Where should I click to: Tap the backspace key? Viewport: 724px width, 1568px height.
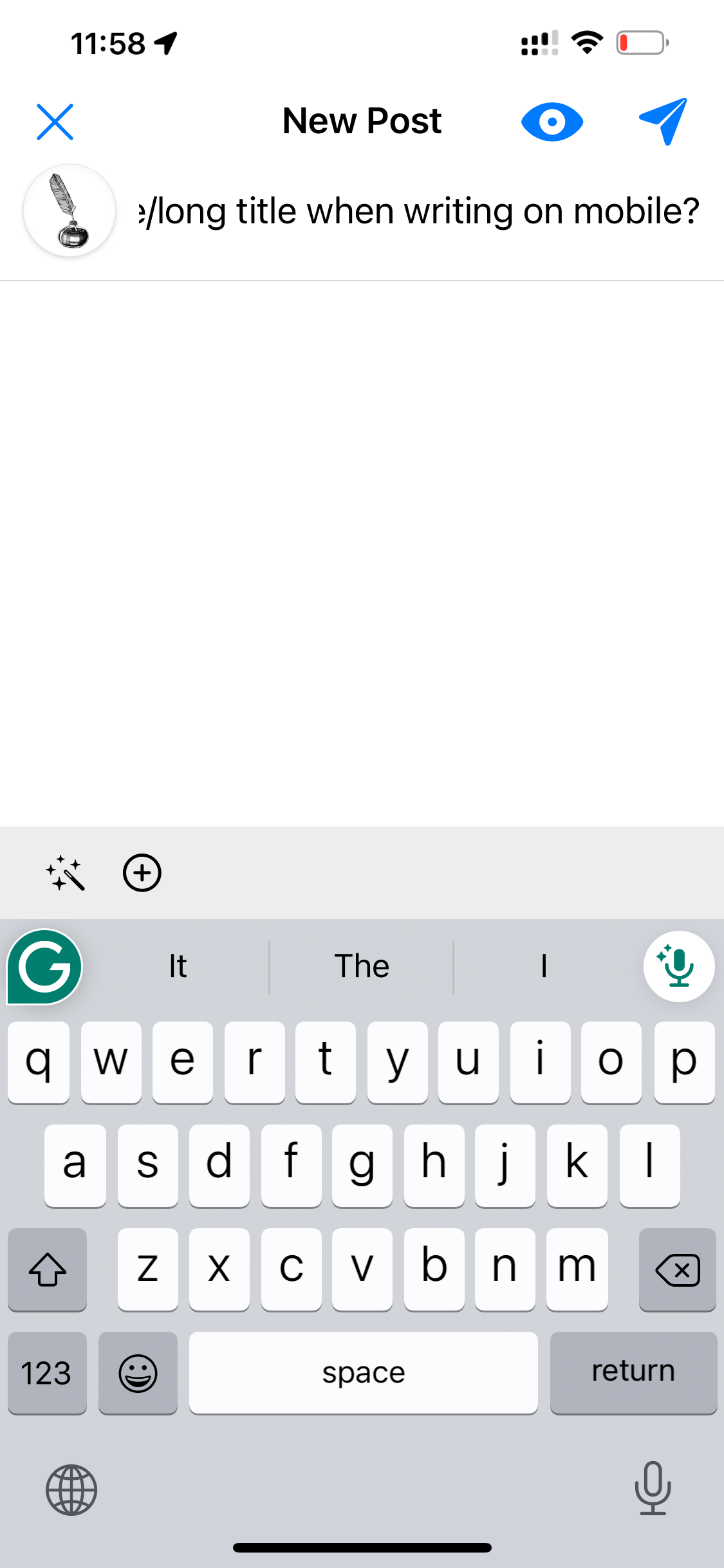(677, 1270)
